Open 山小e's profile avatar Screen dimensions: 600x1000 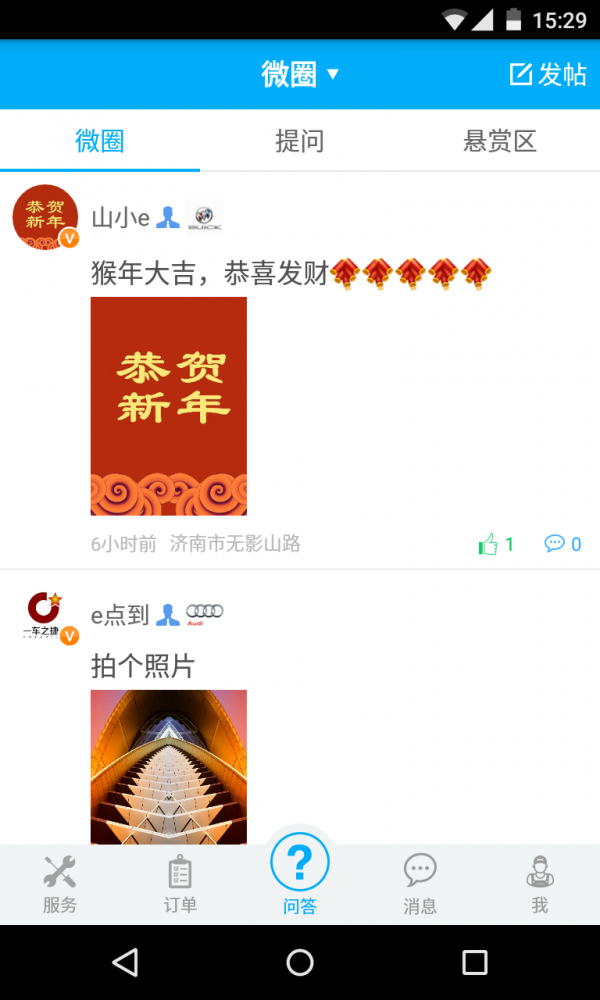coord(45,217)
